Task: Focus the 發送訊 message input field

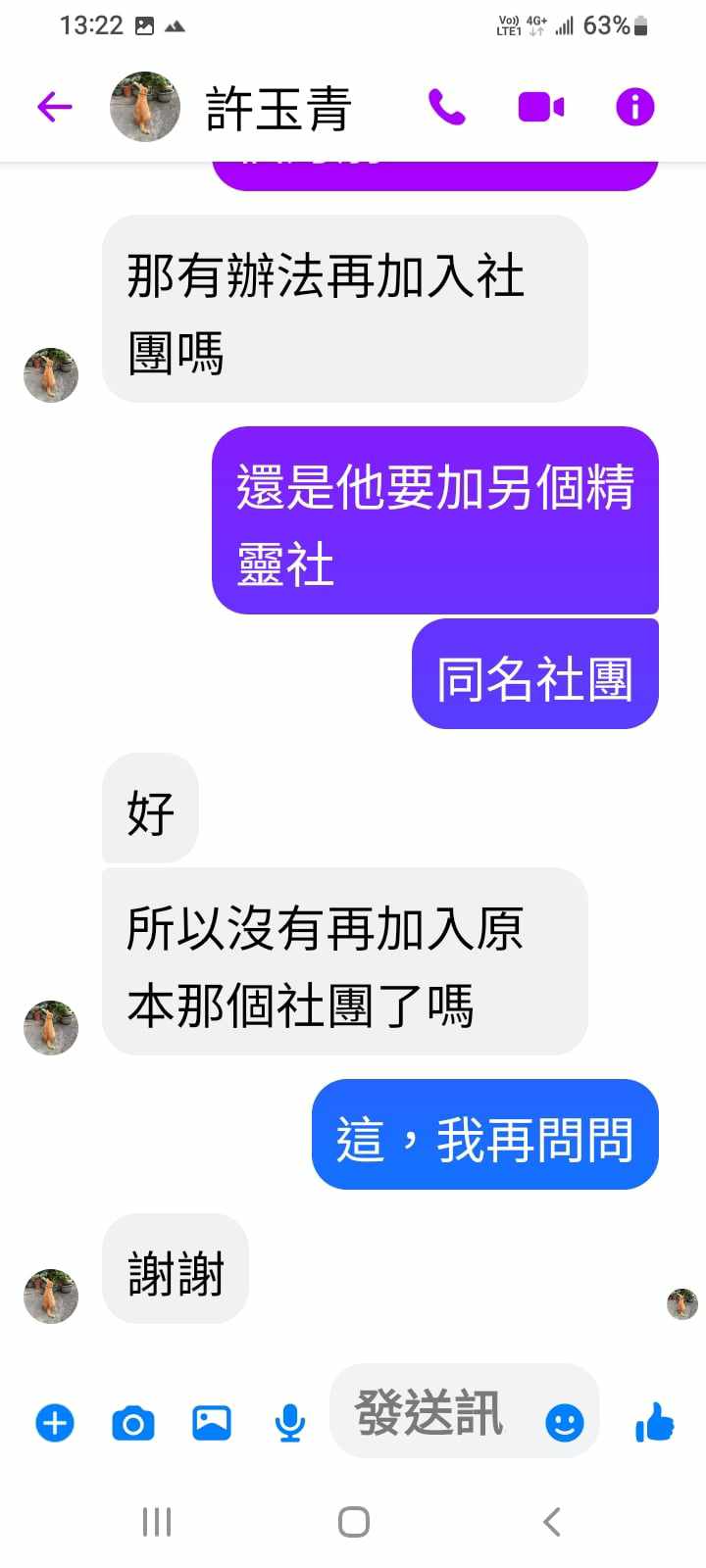Action: click(x=431, y=1413)
